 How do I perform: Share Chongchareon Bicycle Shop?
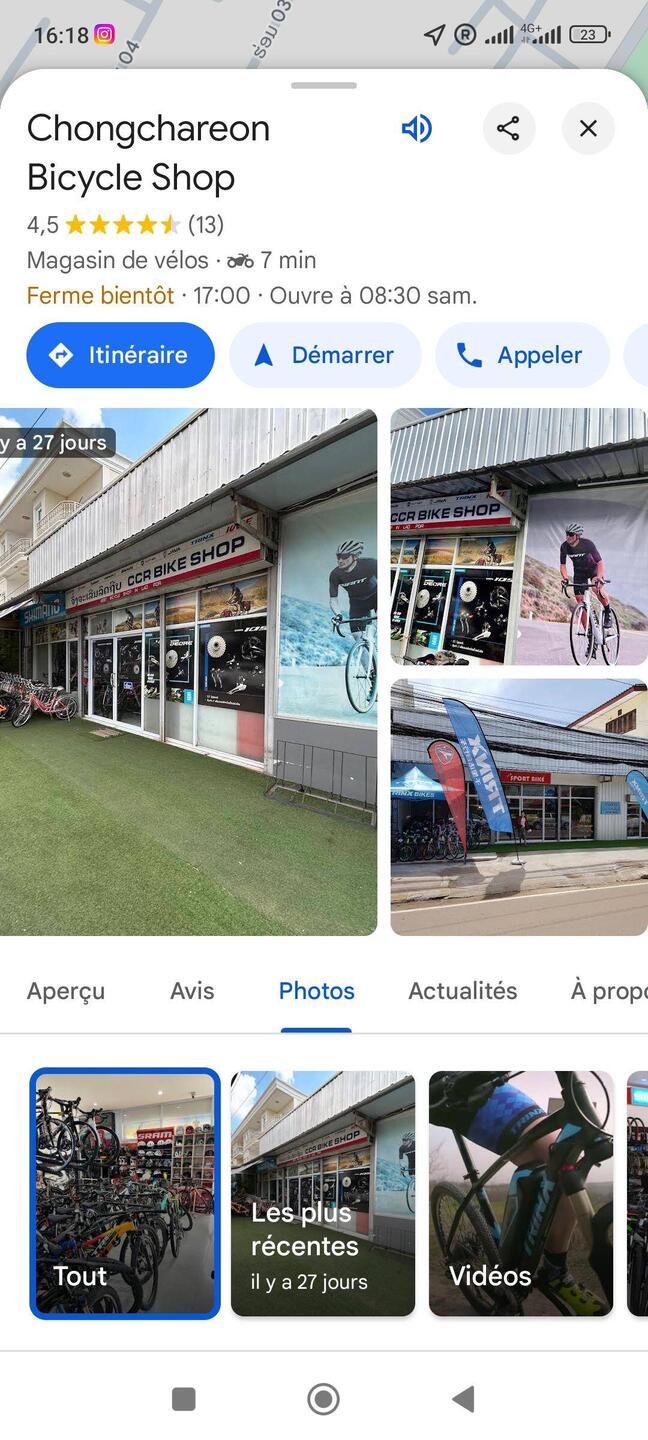tap(508, 128)
